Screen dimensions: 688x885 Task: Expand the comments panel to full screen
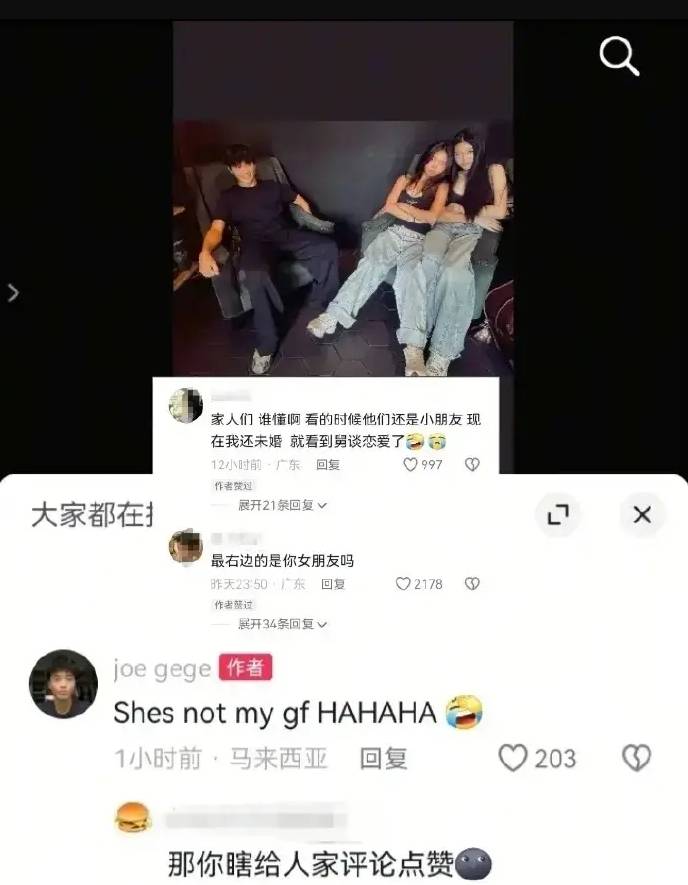[x=558, y=515]
